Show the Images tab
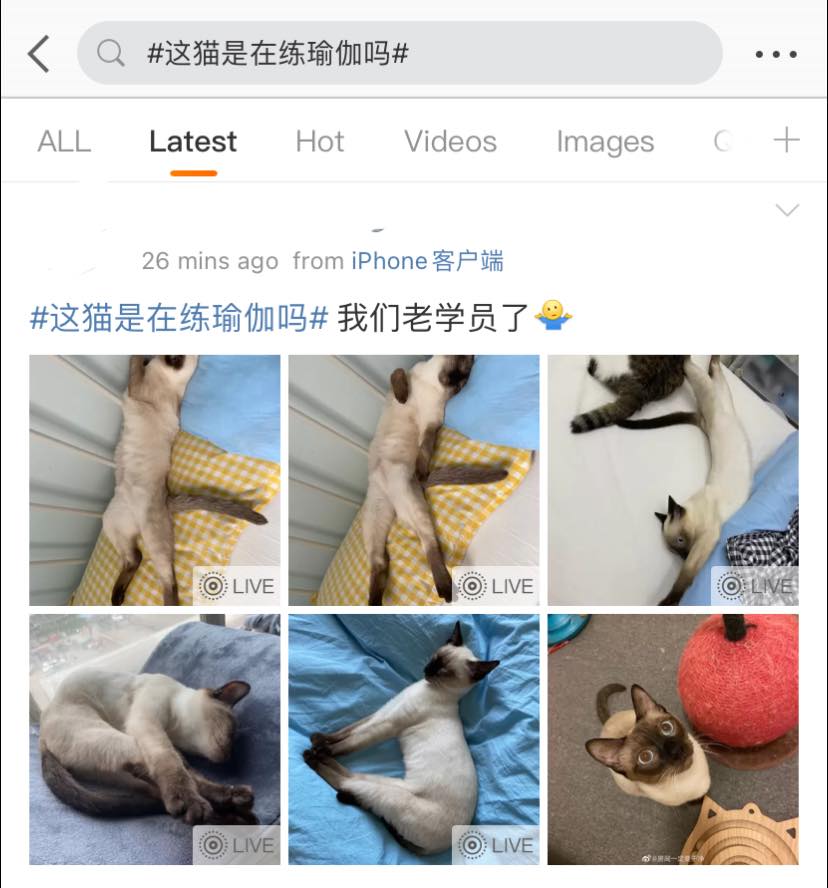Viewport: 828px width, 888px height. click(x=605, y=142)
